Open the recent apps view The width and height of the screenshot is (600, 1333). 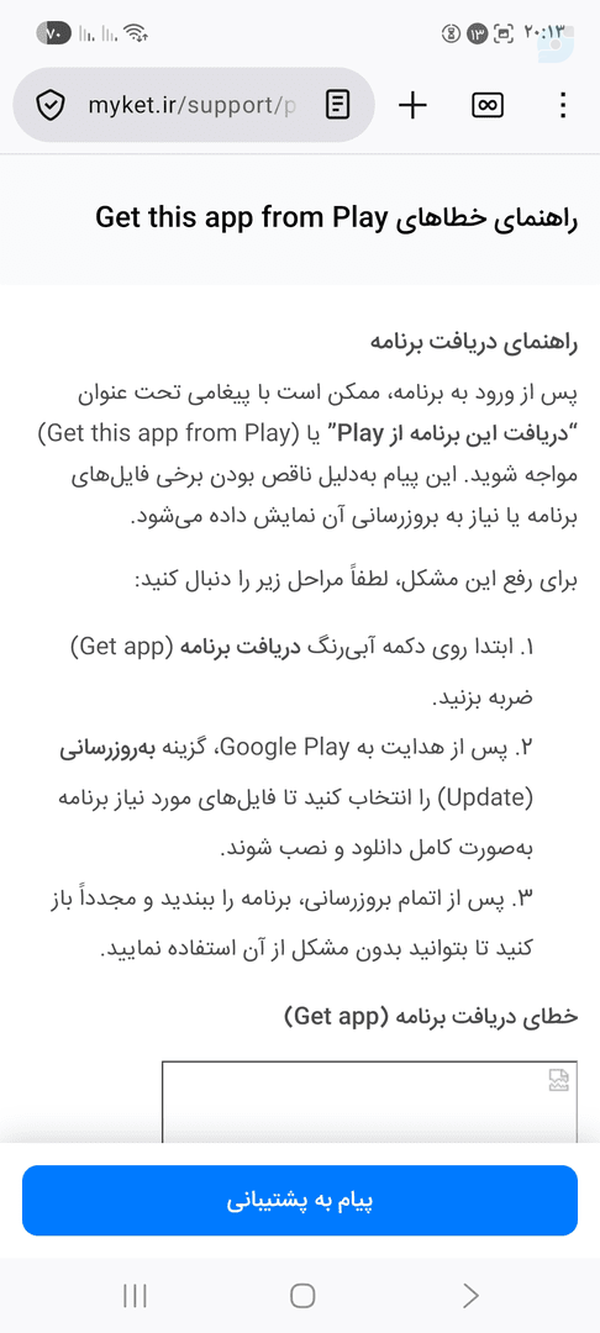(135, 1296)
